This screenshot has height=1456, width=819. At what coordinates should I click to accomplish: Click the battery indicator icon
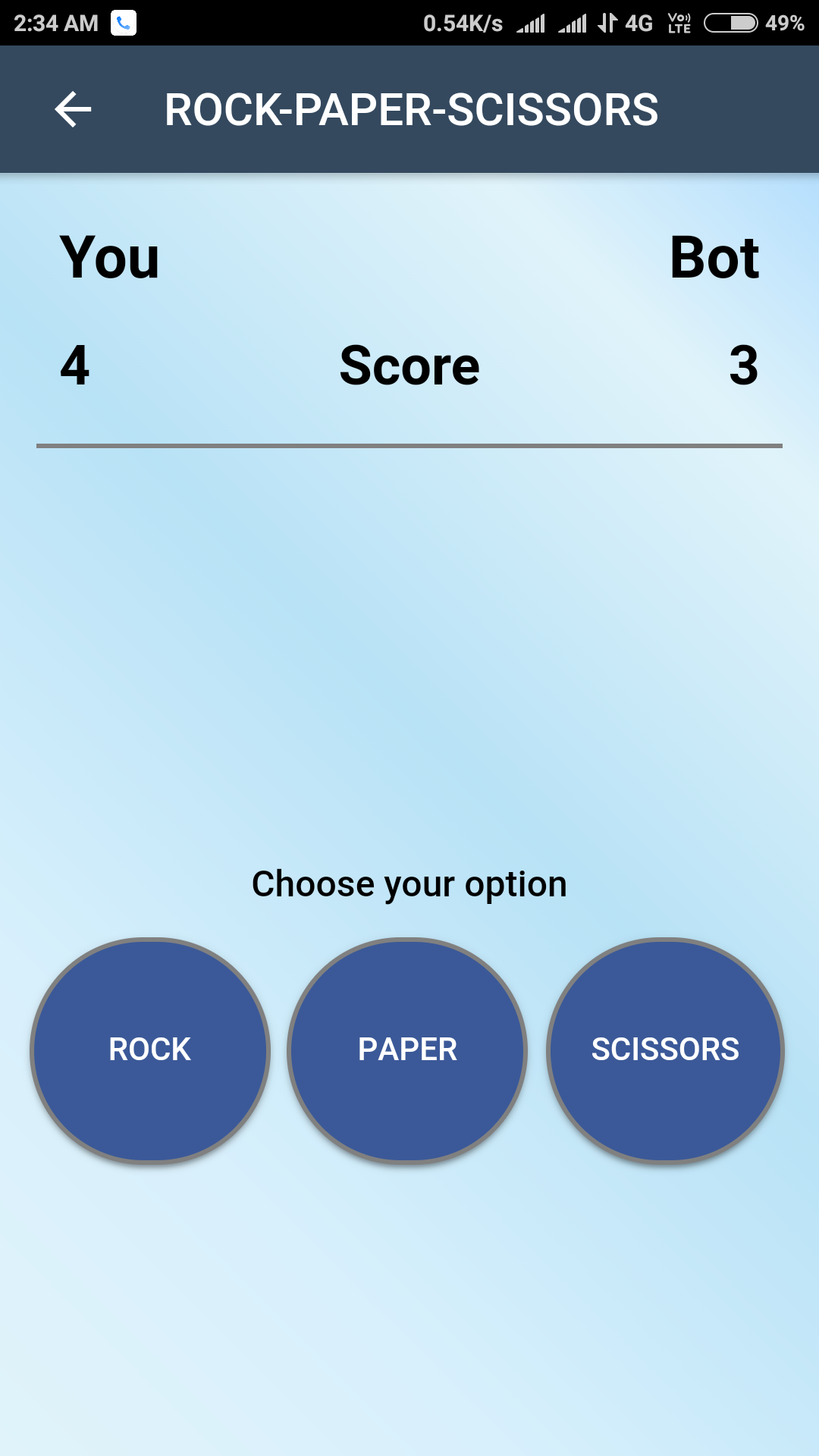point(730,22)
